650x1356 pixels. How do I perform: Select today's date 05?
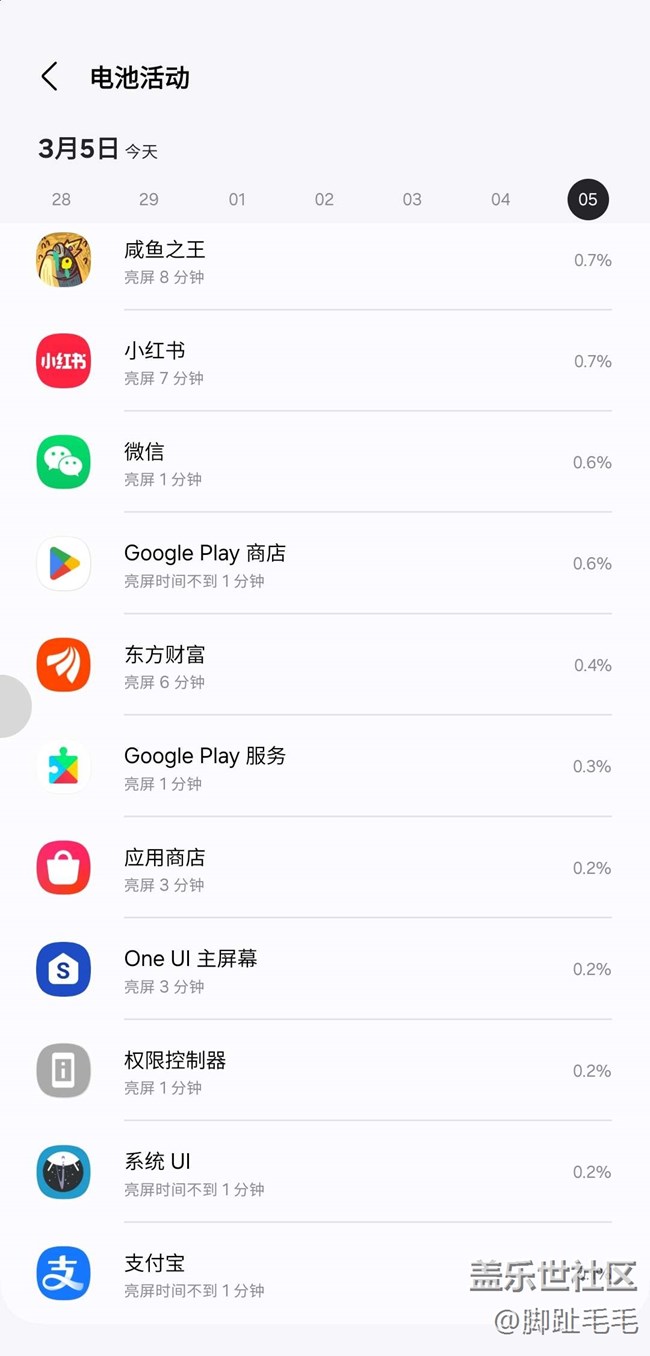tap(588, 199)
